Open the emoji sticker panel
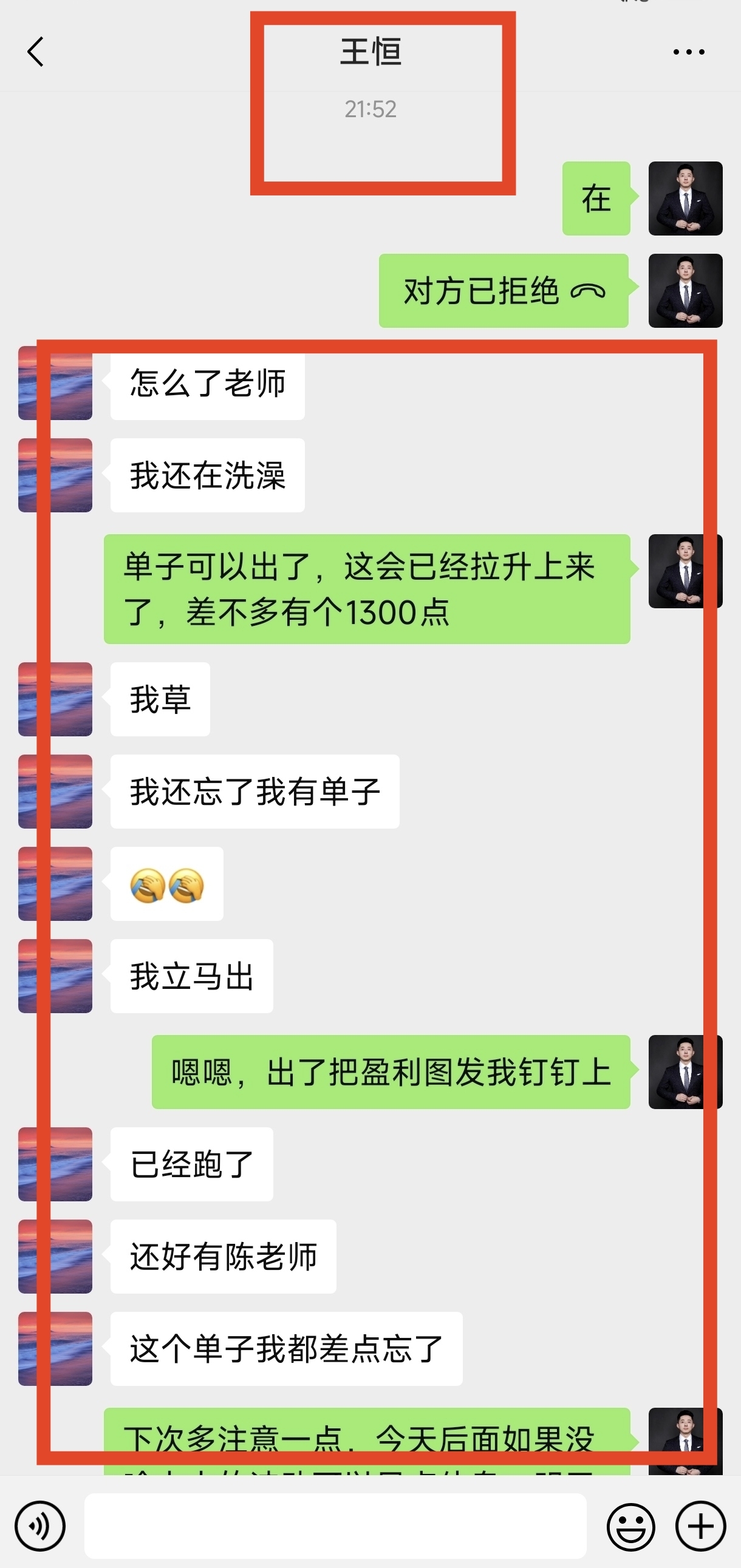The image size is (741, 1568). click(x=631, y=1526)
